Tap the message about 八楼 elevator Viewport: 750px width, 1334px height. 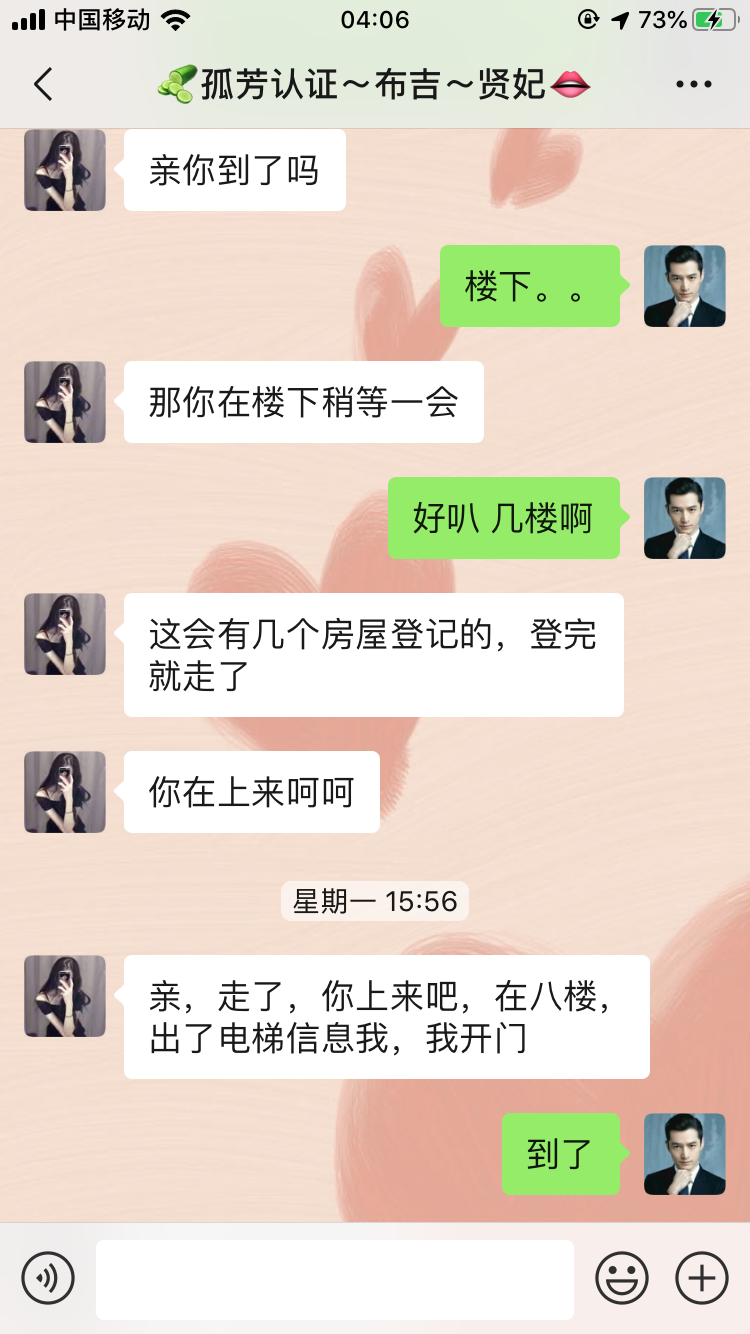pyautogui.click(x=386, y=1016)
